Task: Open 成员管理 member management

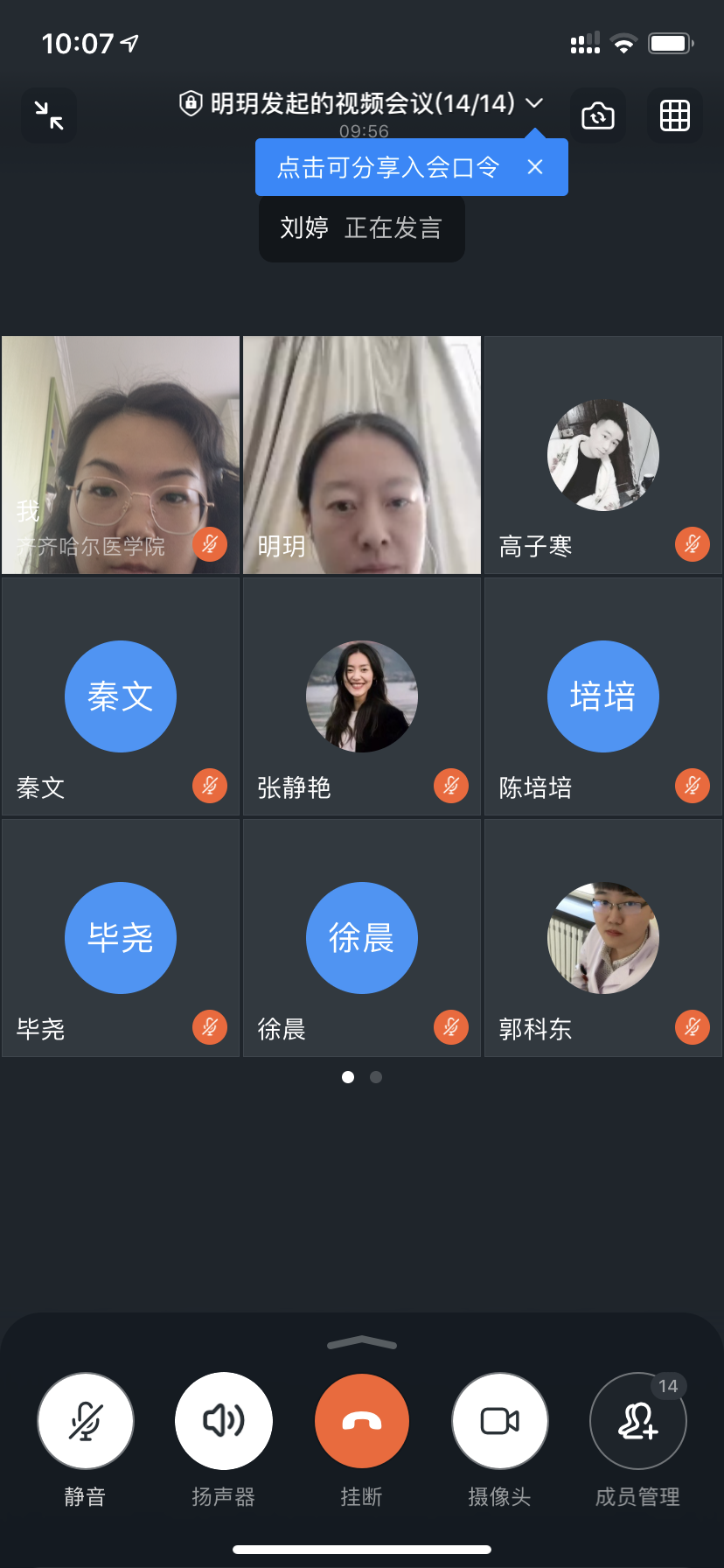Action: pos(638,1420)
